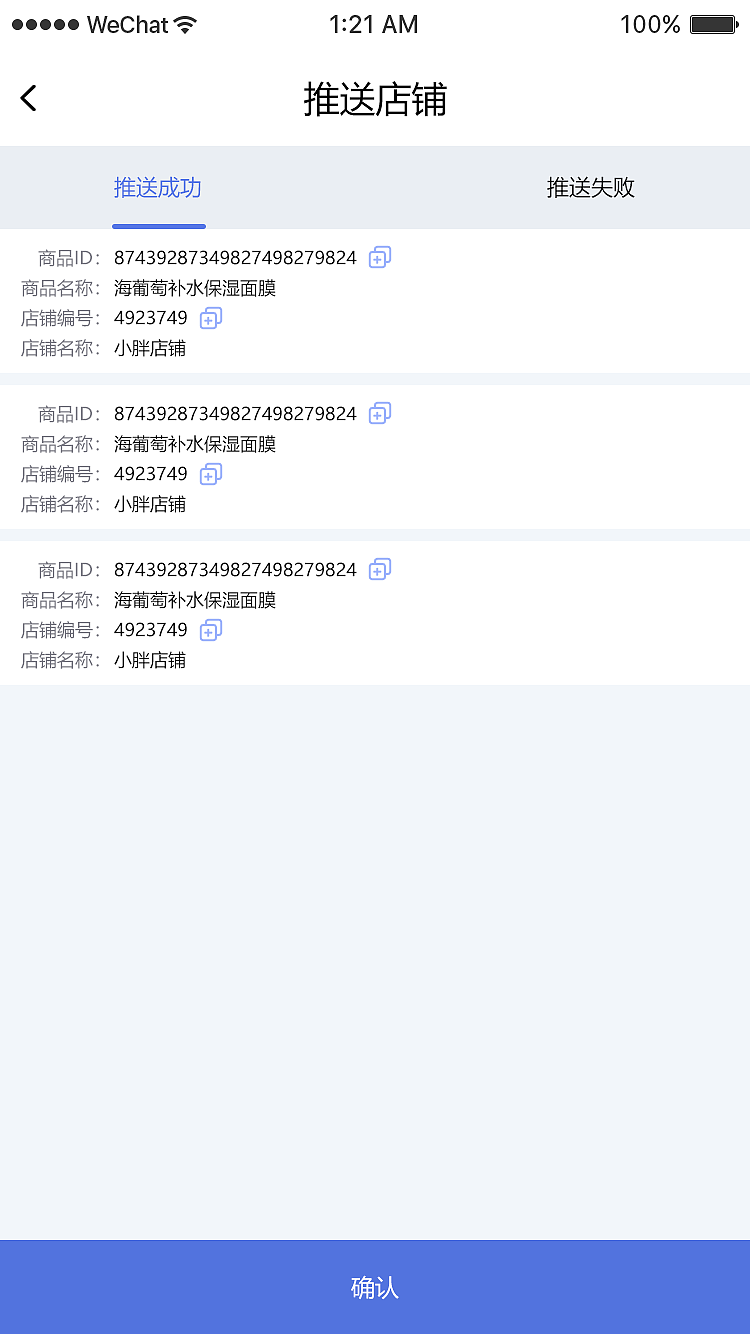
Task: Select the 推送成功 tab
Action: pyautogui.click(x=158, y=187)
